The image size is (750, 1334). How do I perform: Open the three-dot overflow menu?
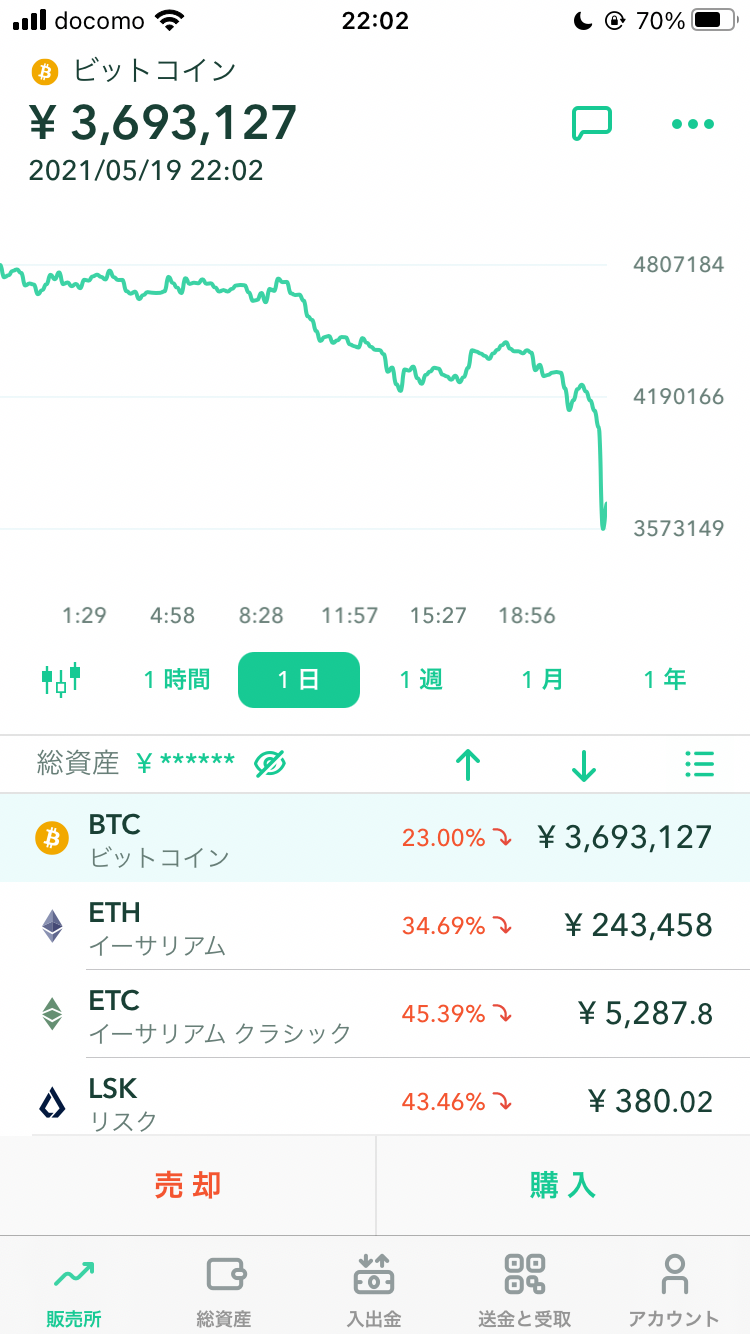pos(693,124)
